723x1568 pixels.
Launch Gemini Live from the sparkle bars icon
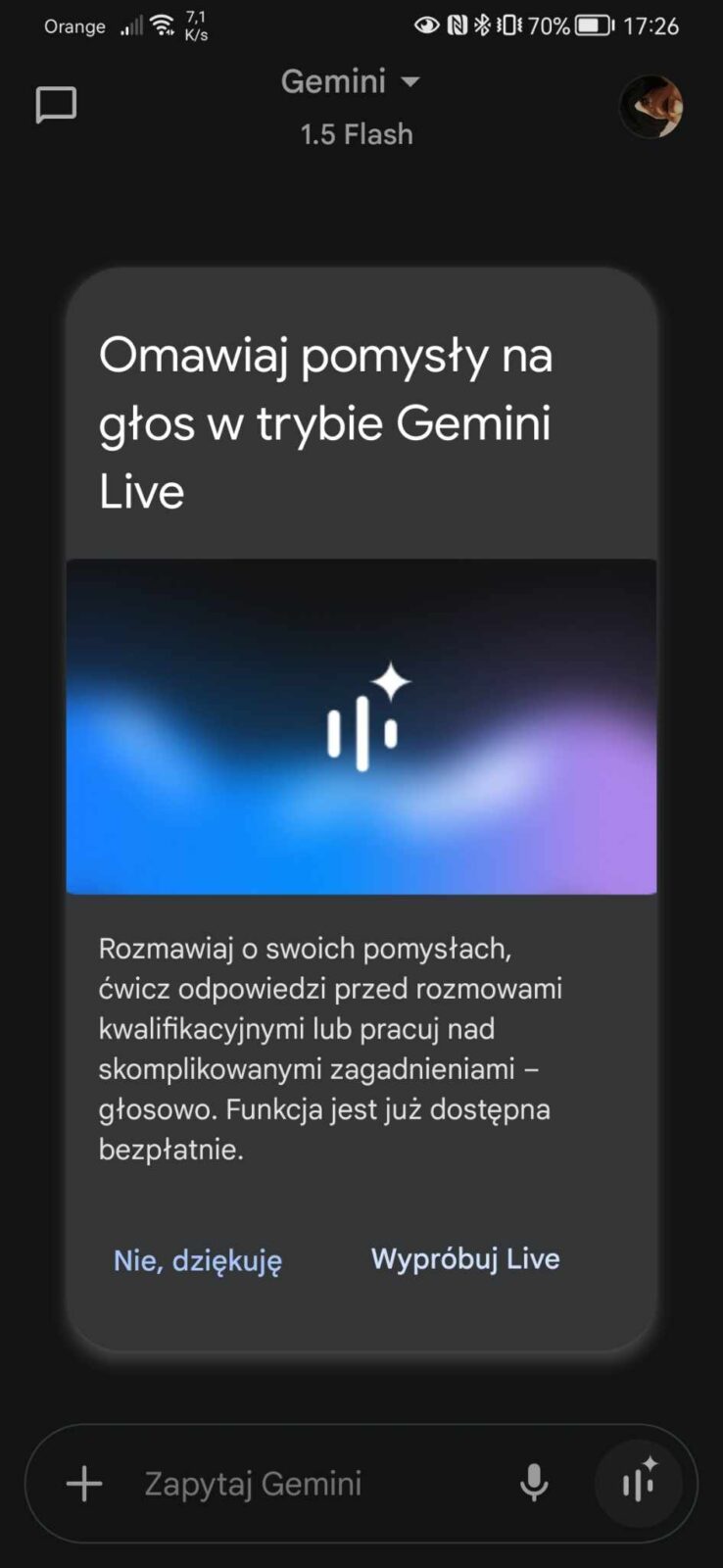pos(640,1482)
